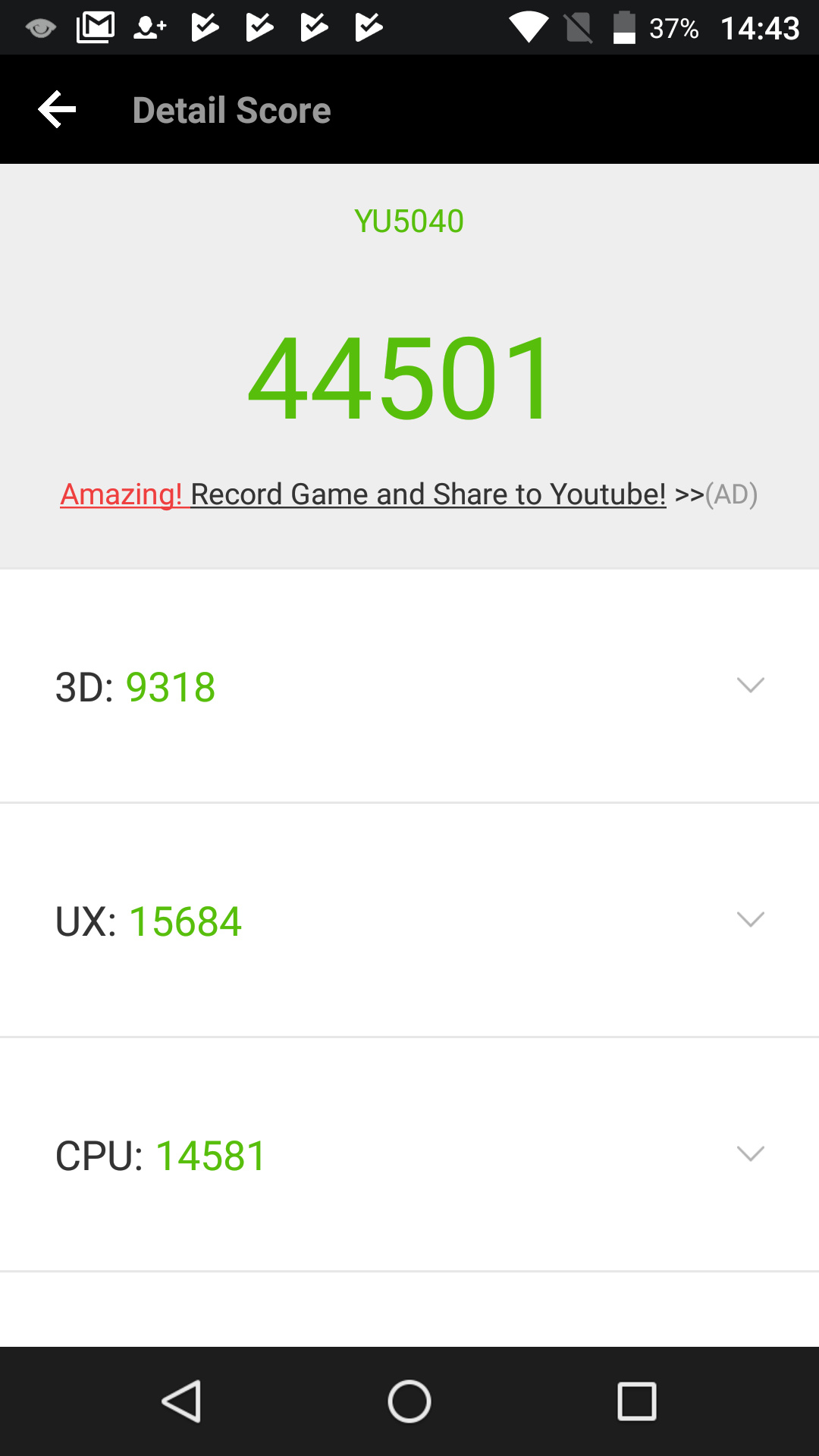Go back using the app bar arrow
Viewport: 819px width, 1456px height.
pos(58,110)
